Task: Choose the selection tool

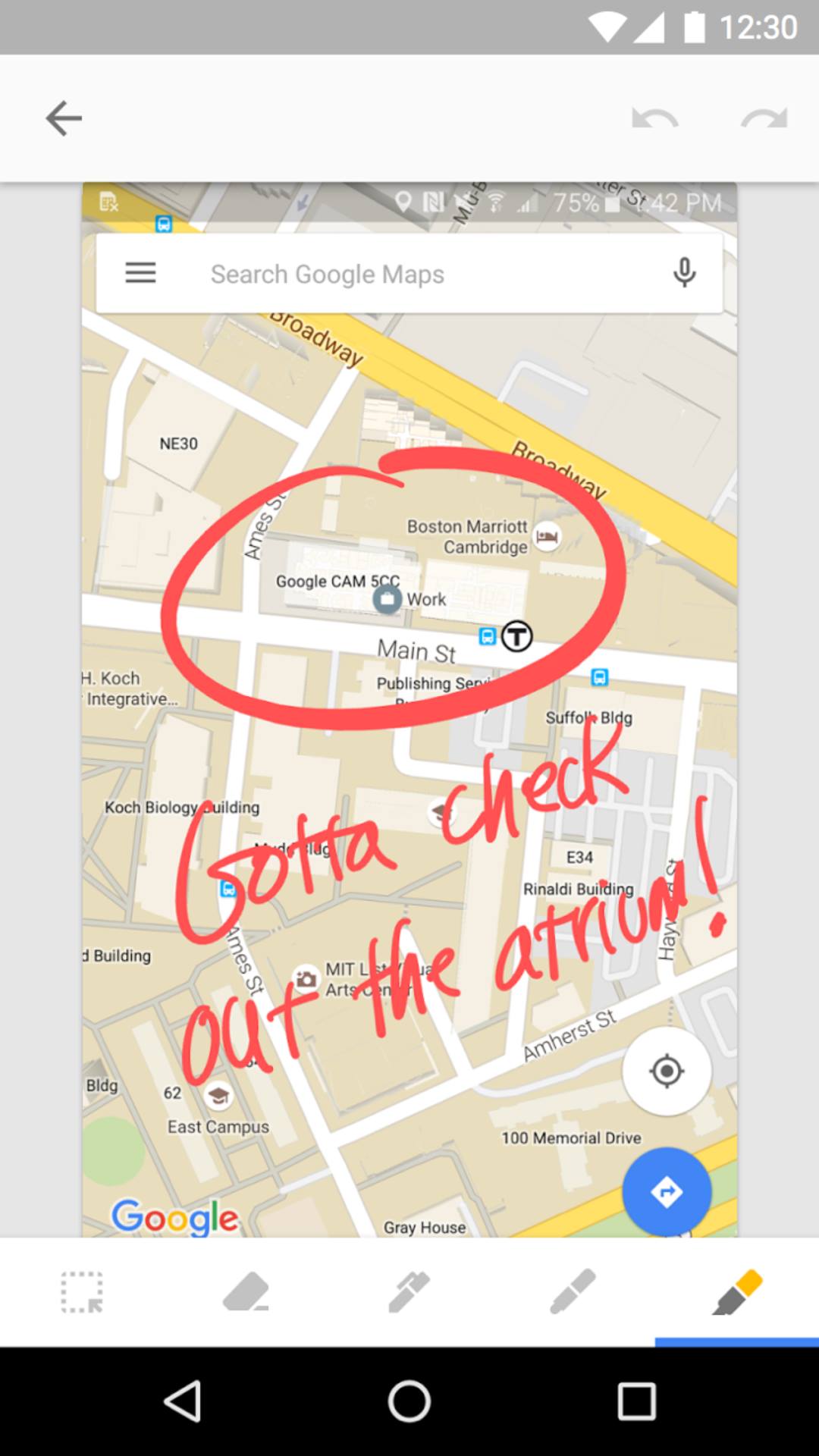Action: 82,1291
